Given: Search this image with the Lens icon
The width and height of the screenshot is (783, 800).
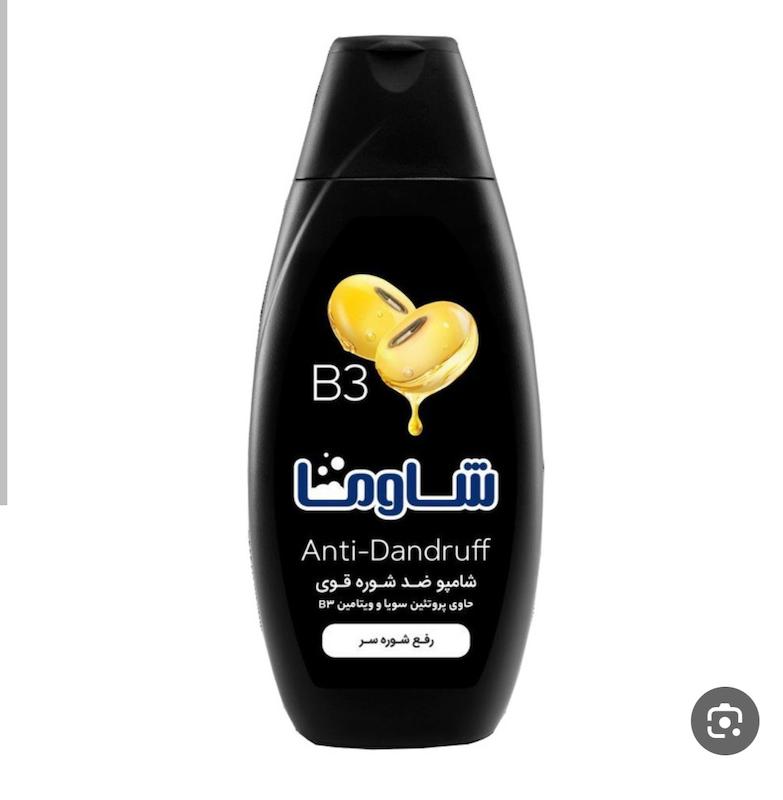Looking at the screenshot, I should tap(724, 720).
